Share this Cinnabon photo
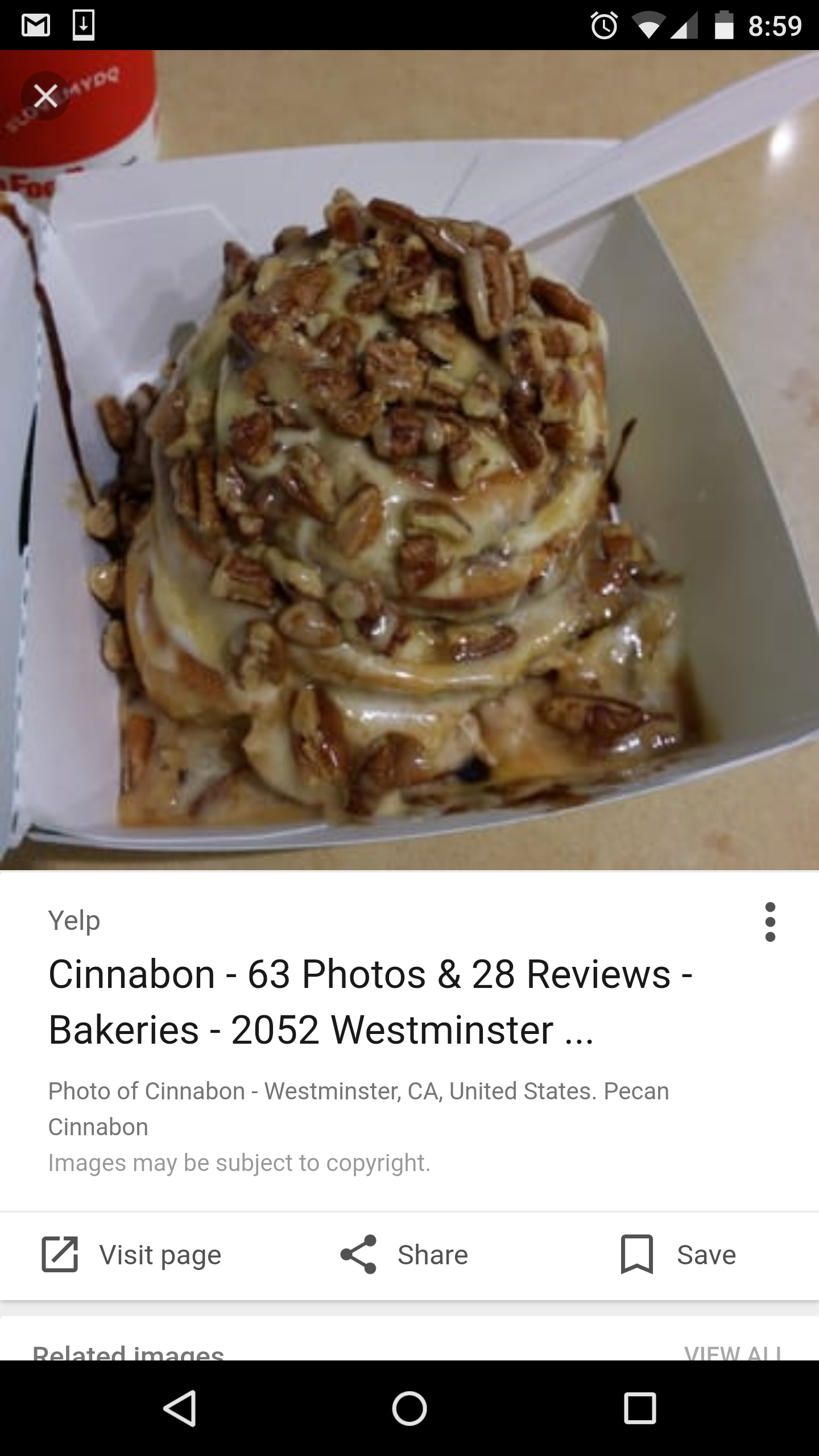819x1456 pixels. 404,1254
